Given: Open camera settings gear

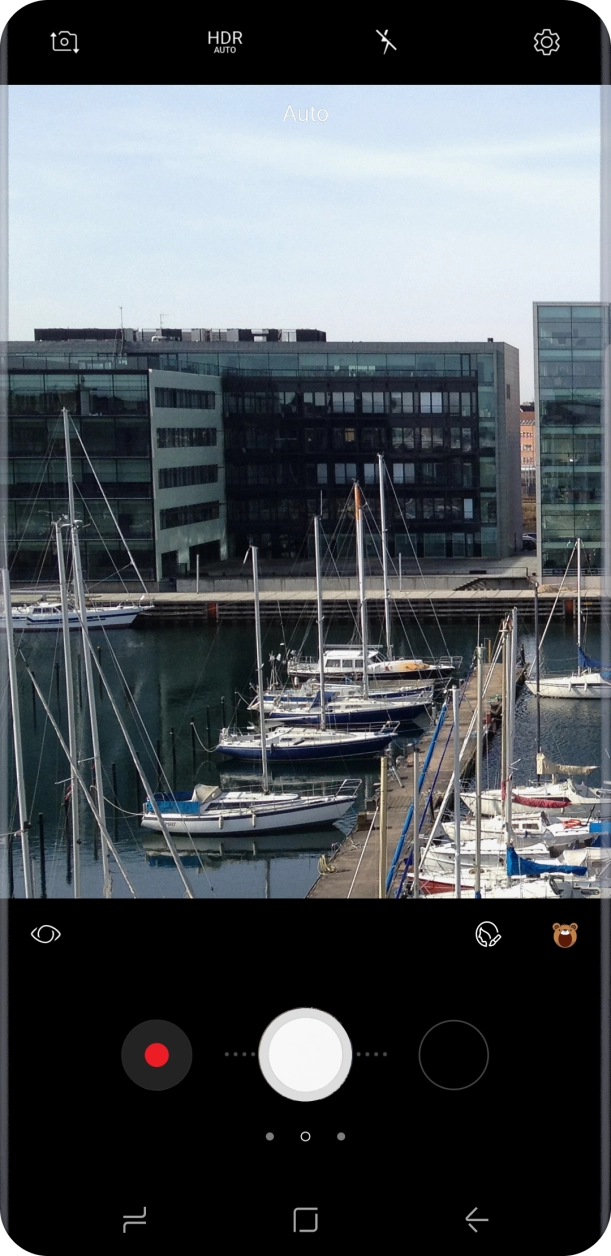Looking at the screenshot, I should (546, 42).
